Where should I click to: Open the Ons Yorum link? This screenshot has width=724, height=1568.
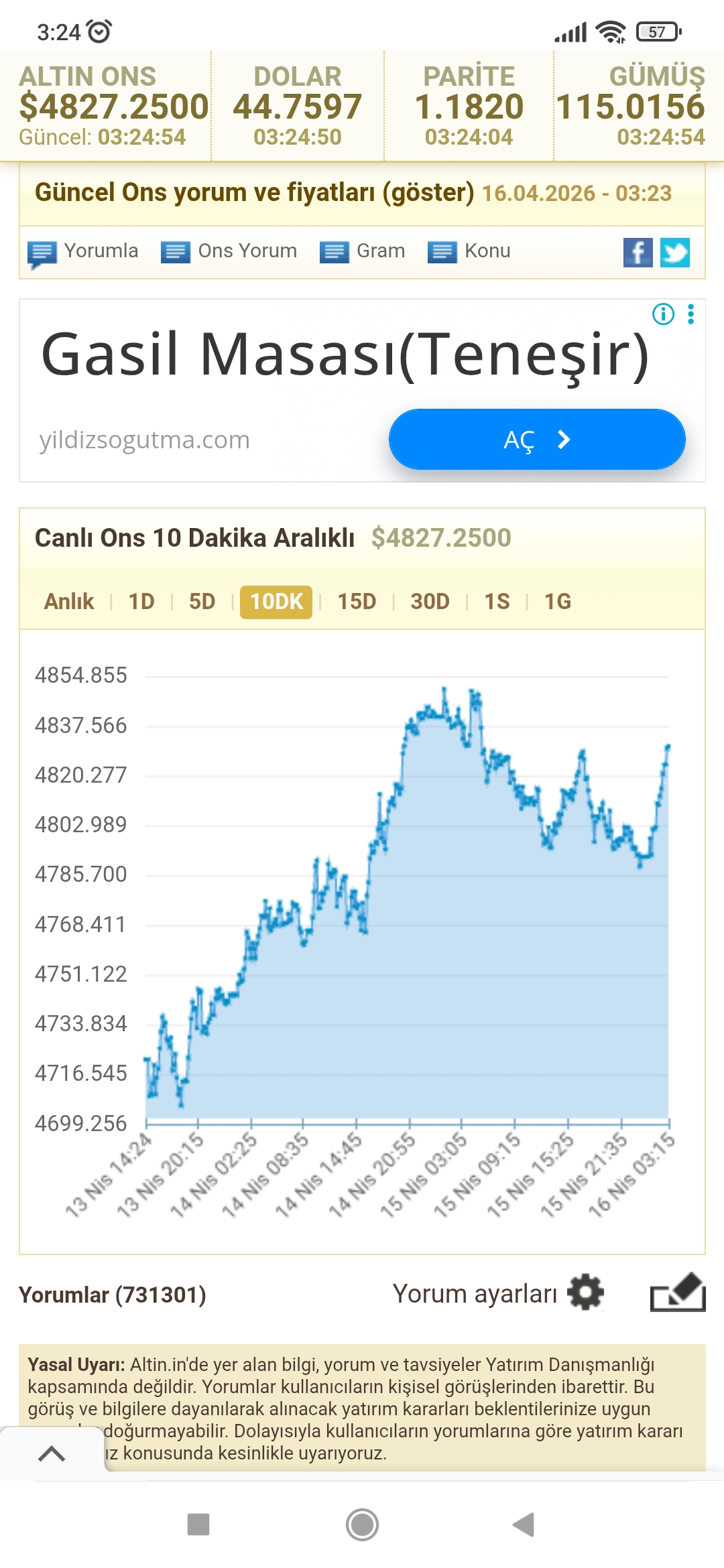point(229,252)
